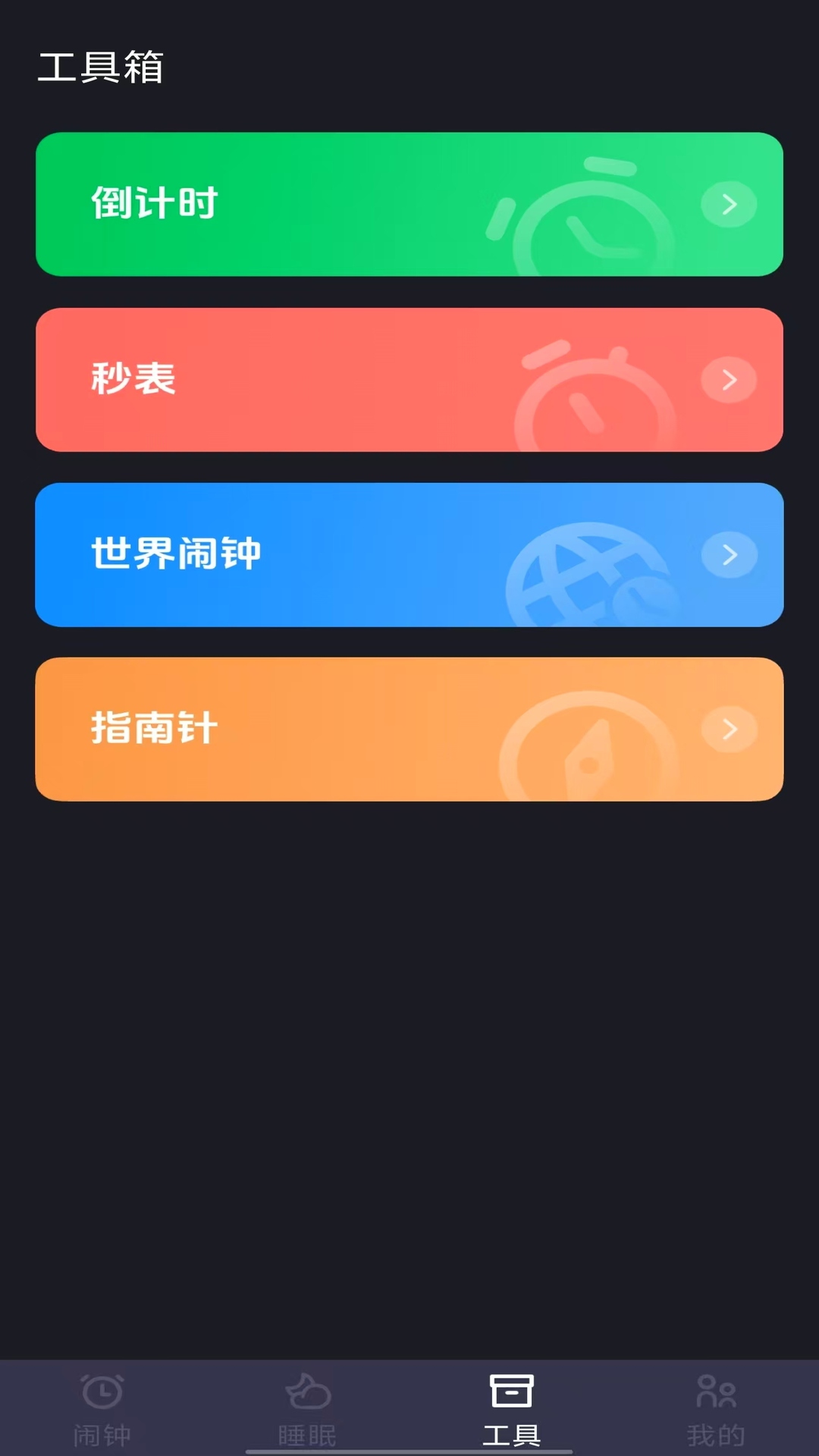Open 指南针 using its chevron
Image resolution: width=819 pixels, height=1456 pixels.
(x=730, y=729)
